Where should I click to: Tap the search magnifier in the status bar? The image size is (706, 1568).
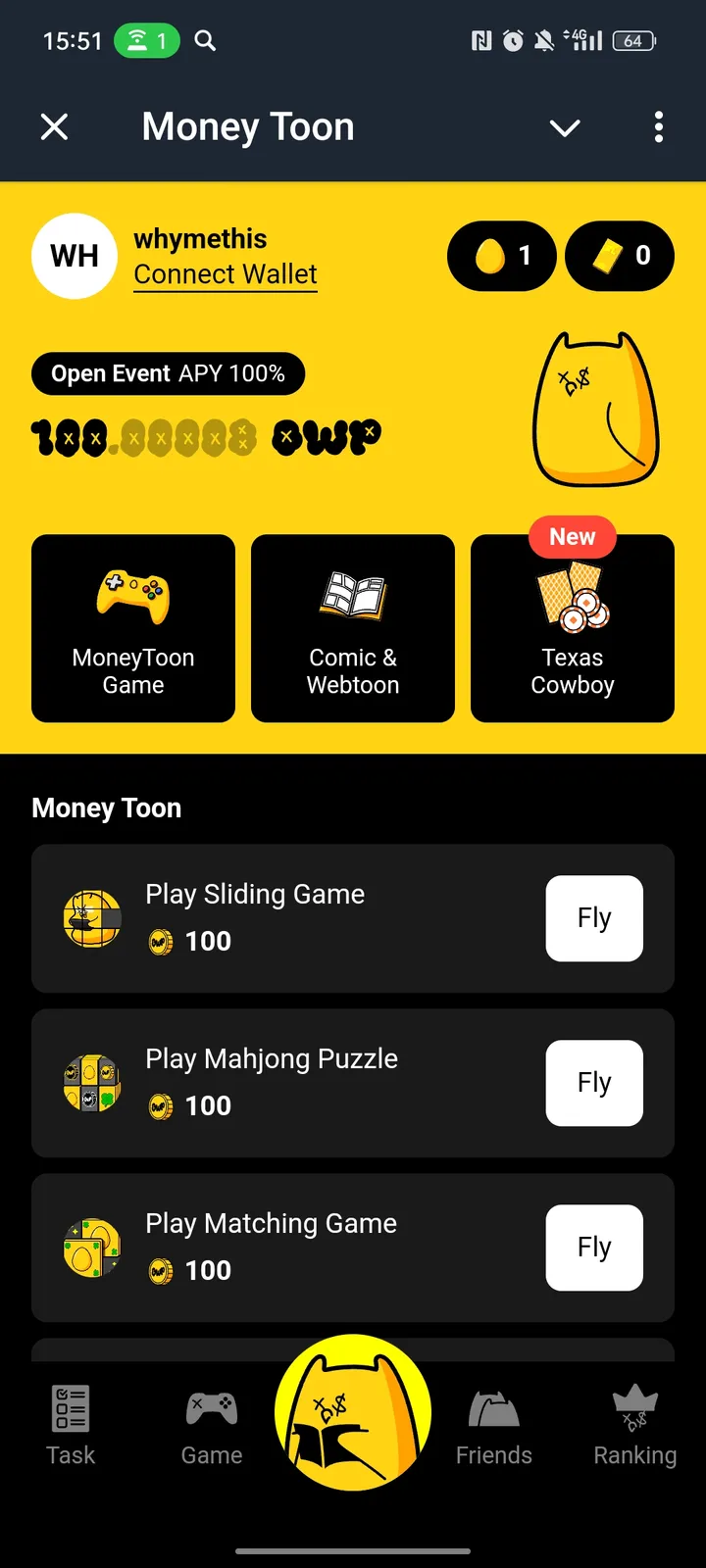(204, 41)
